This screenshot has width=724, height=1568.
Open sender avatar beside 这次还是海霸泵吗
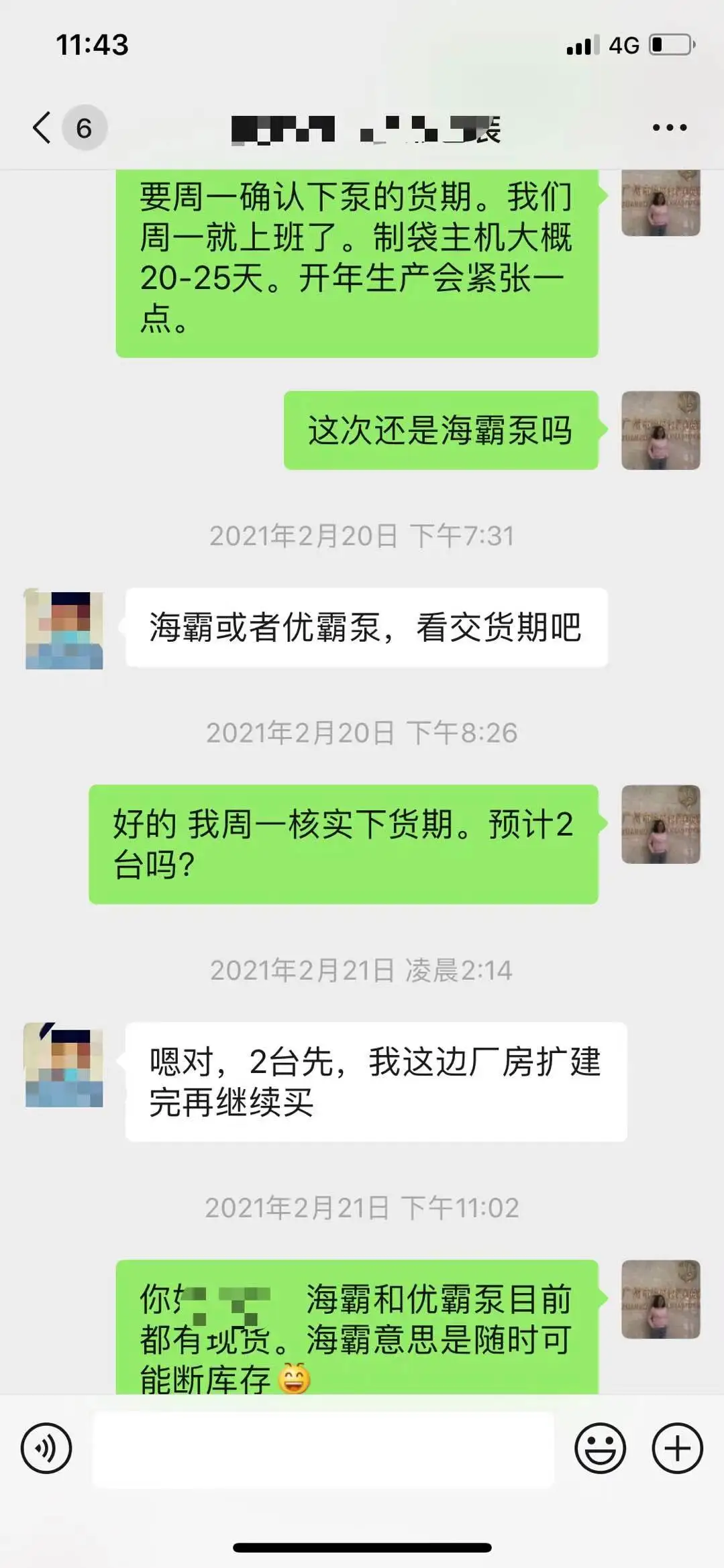click(x=661, y=430)
